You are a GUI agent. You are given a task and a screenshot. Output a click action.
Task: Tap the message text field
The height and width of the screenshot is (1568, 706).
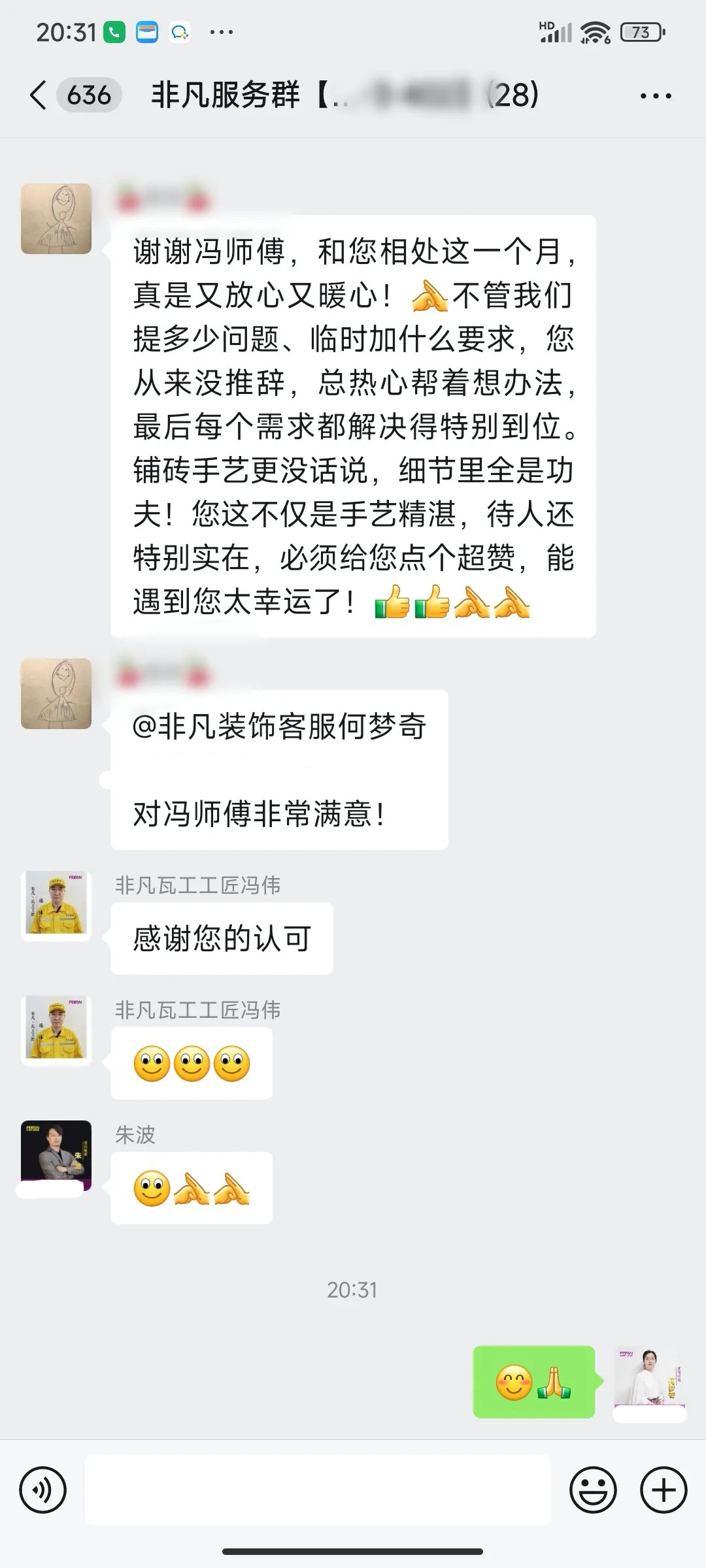click(318, 1490)
